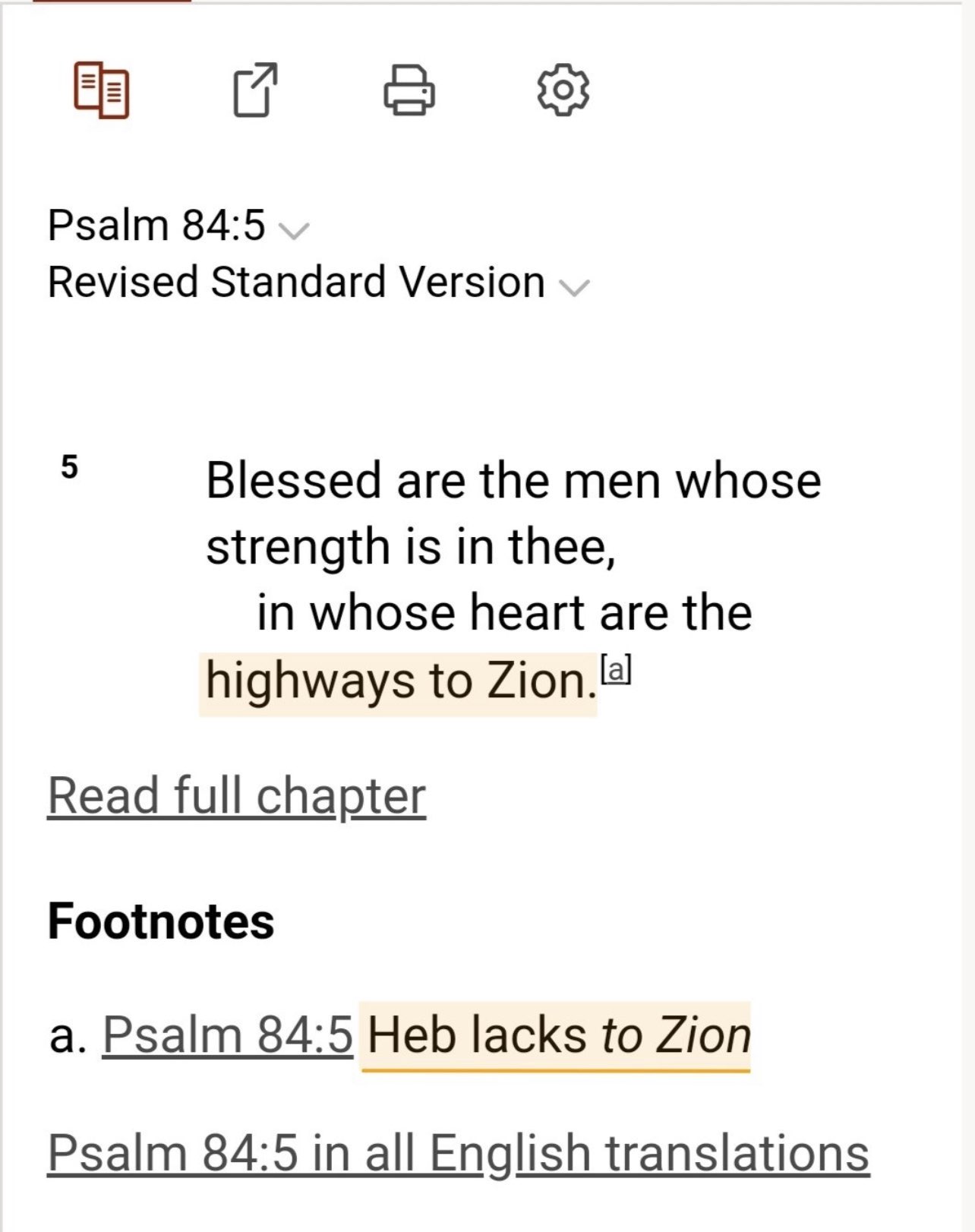Open footnote marker [a] in the verse

pyautogui.click(x=616, y=670)
